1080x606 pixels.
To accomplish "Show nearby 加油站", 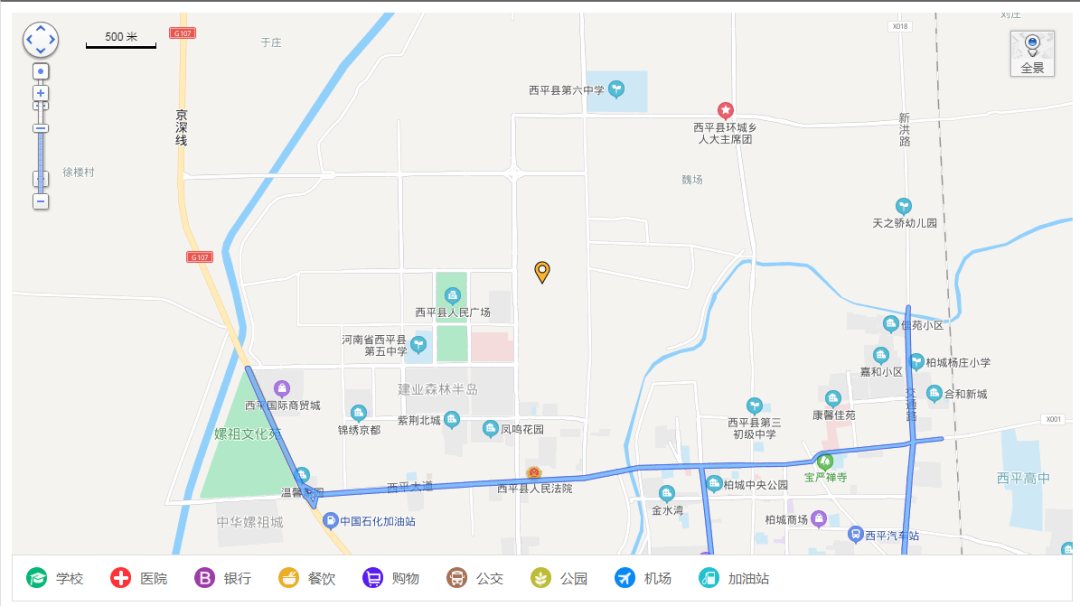I will (732, 578).
